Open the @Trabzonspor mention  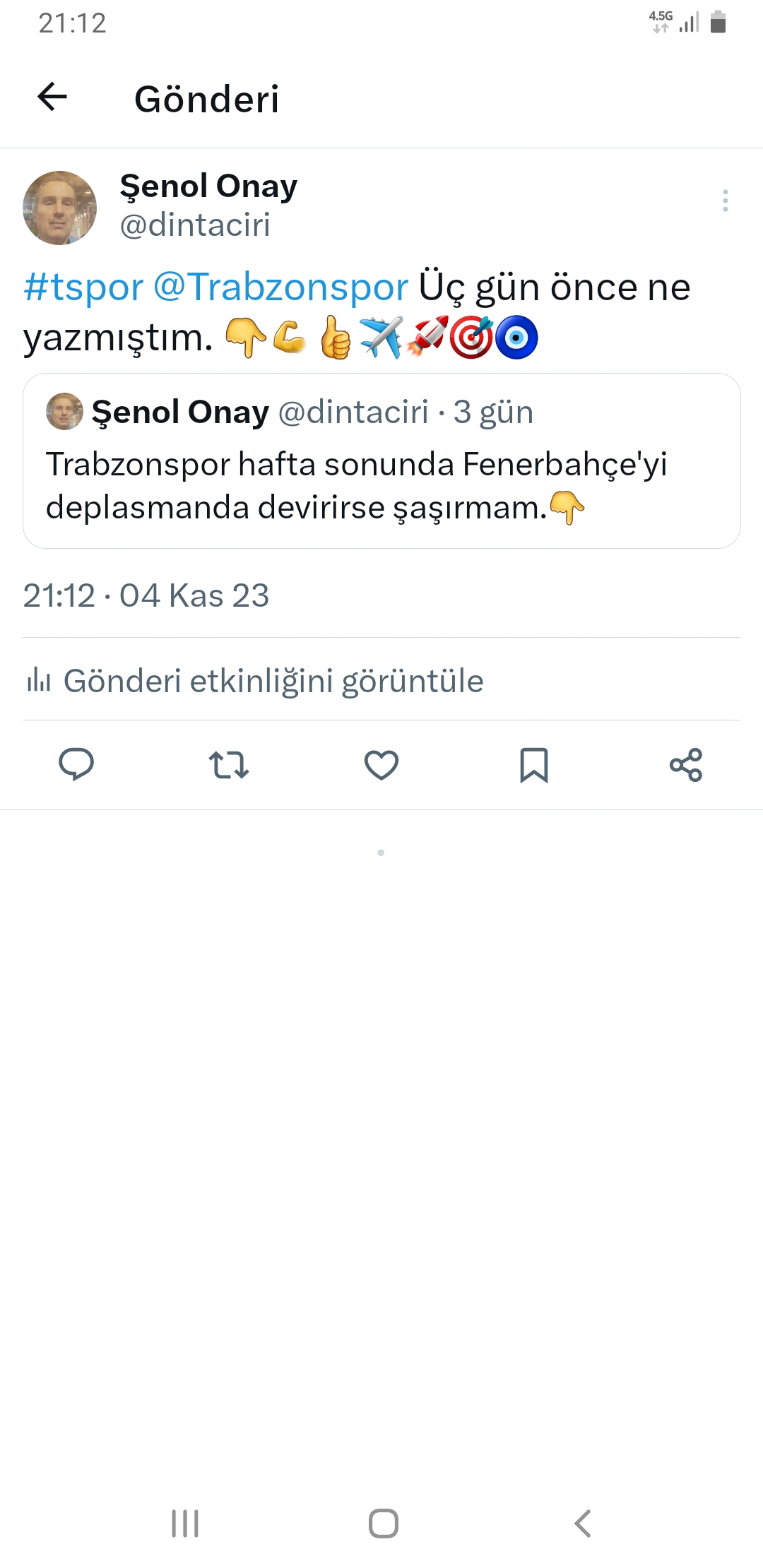280,287
